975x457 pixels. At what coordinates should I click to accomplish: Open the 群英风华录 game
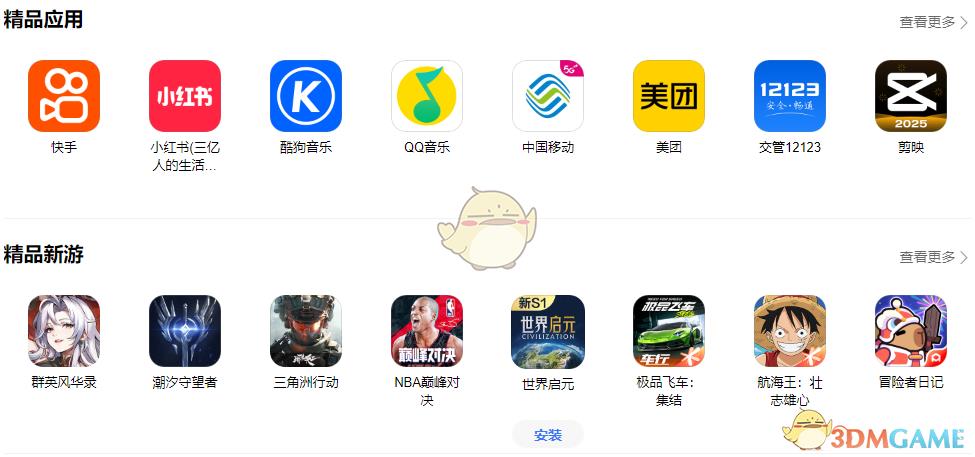pos(64,331)
